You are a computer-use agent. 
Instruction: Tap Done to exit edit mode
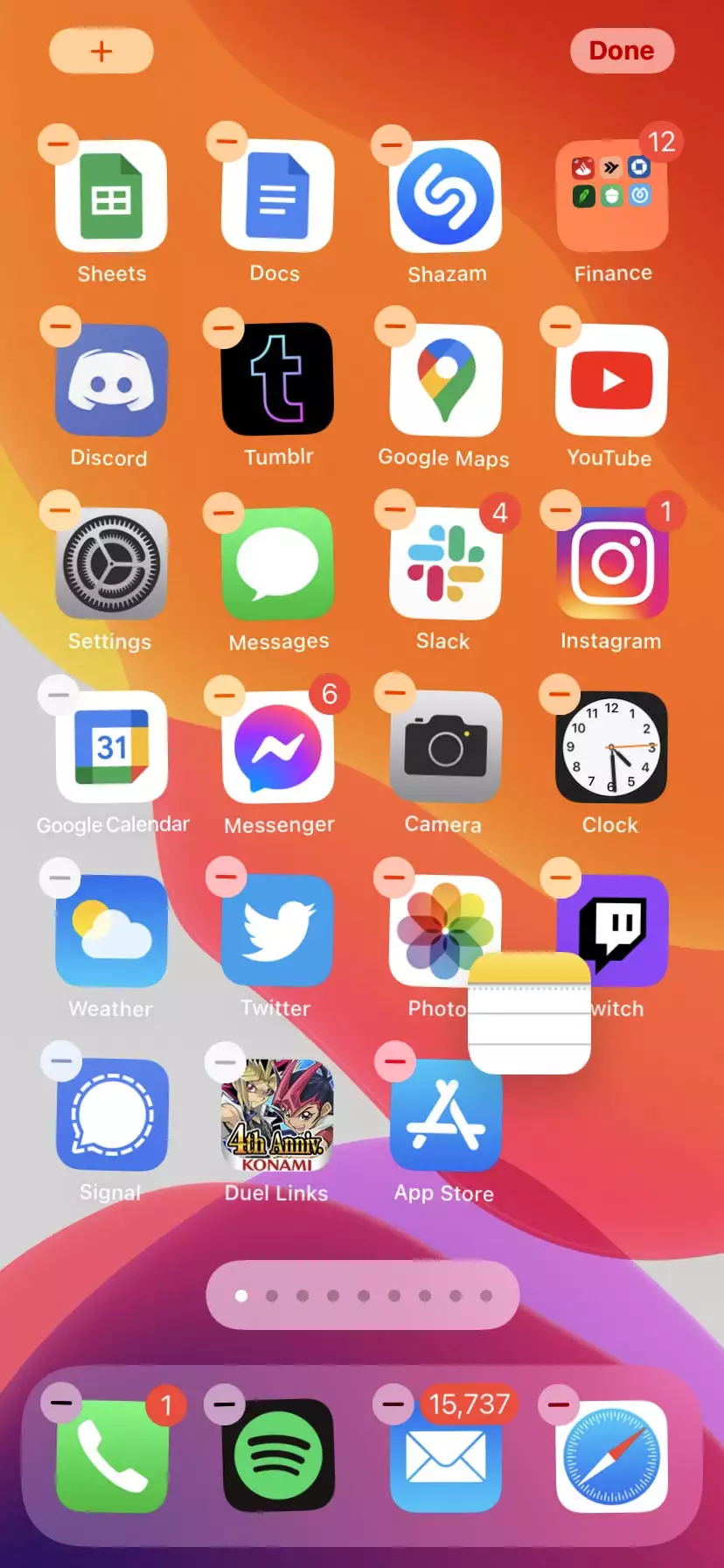(622, 51)
